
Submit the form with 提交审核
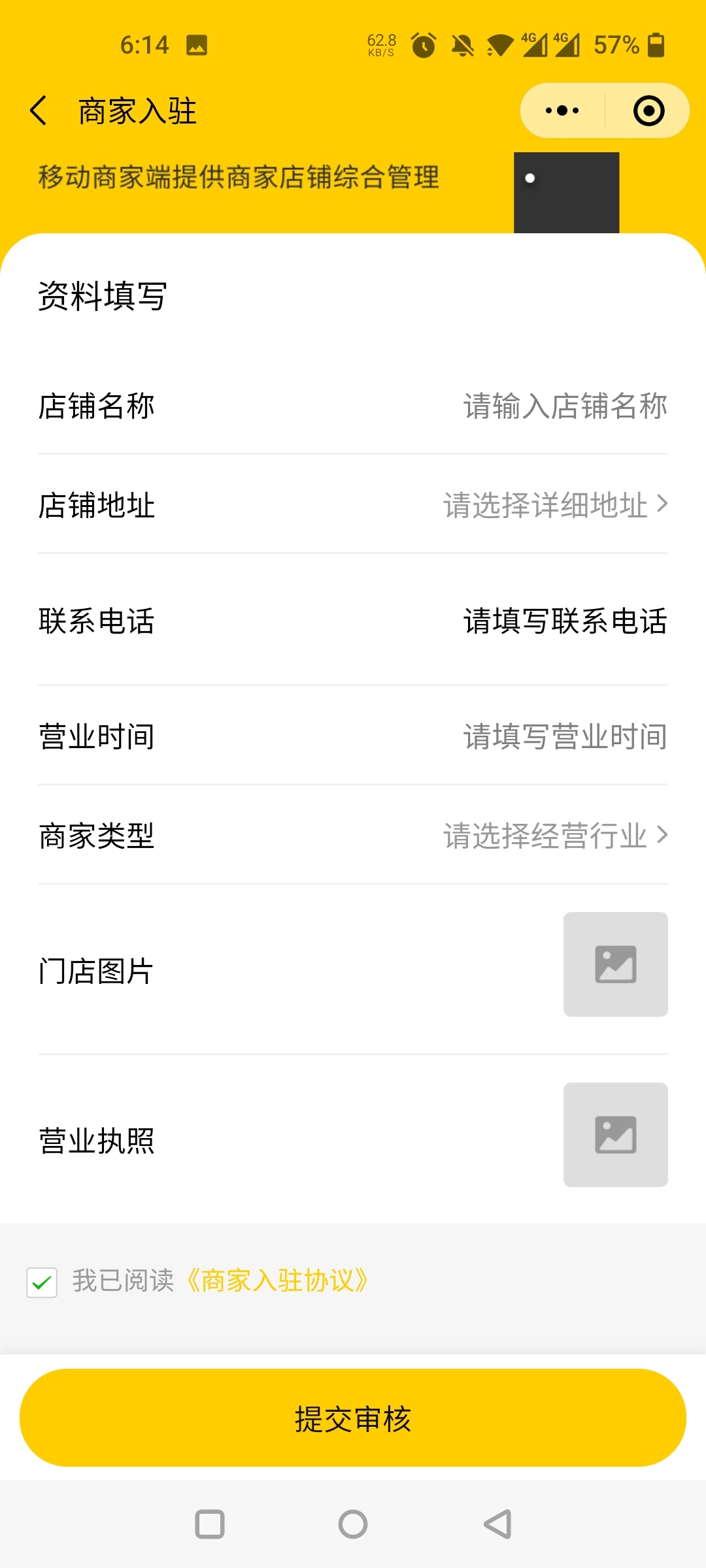click(353, 1418)
